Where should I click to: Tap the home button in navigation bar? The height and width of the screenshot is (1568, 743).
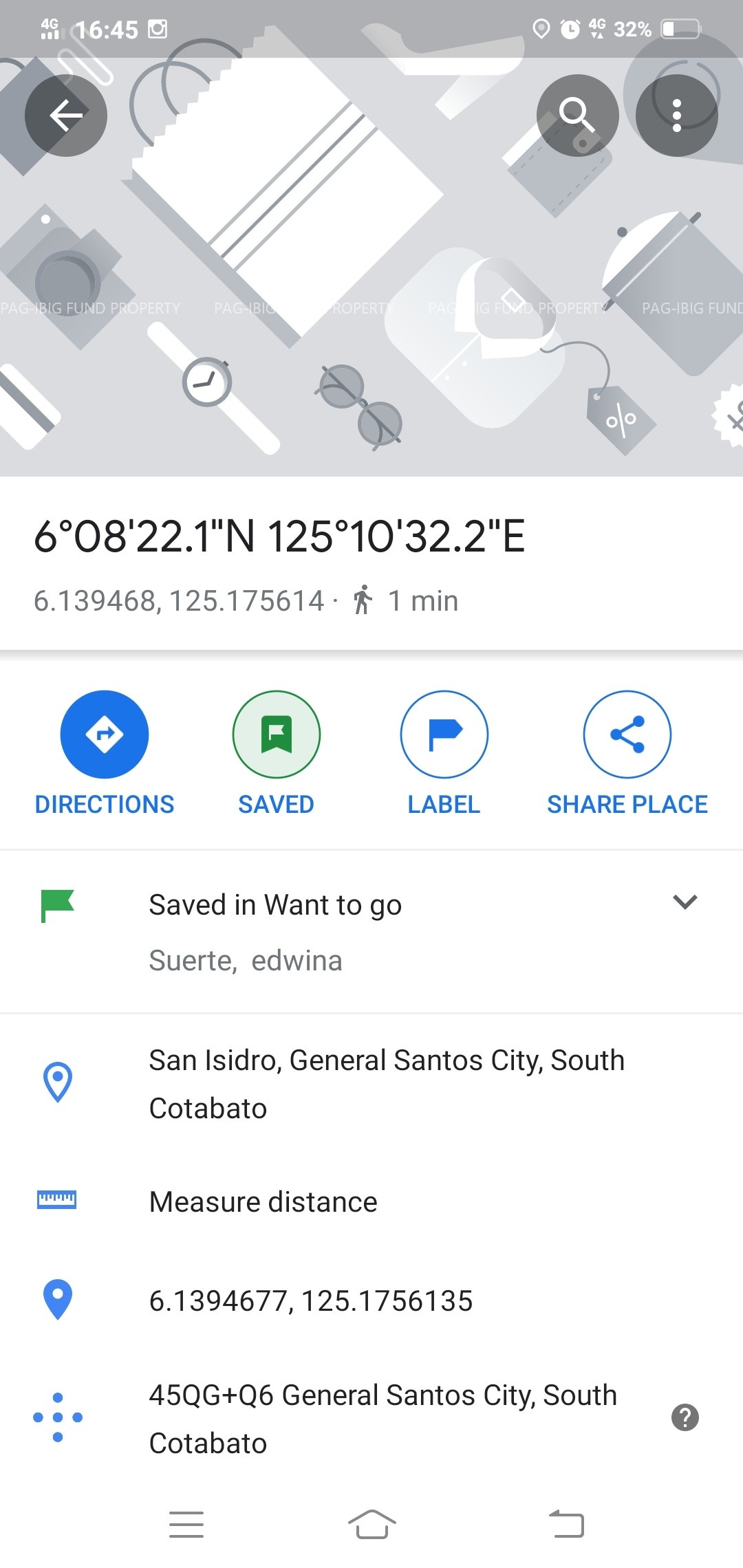pyautogui.click(x=371, y=1524)
